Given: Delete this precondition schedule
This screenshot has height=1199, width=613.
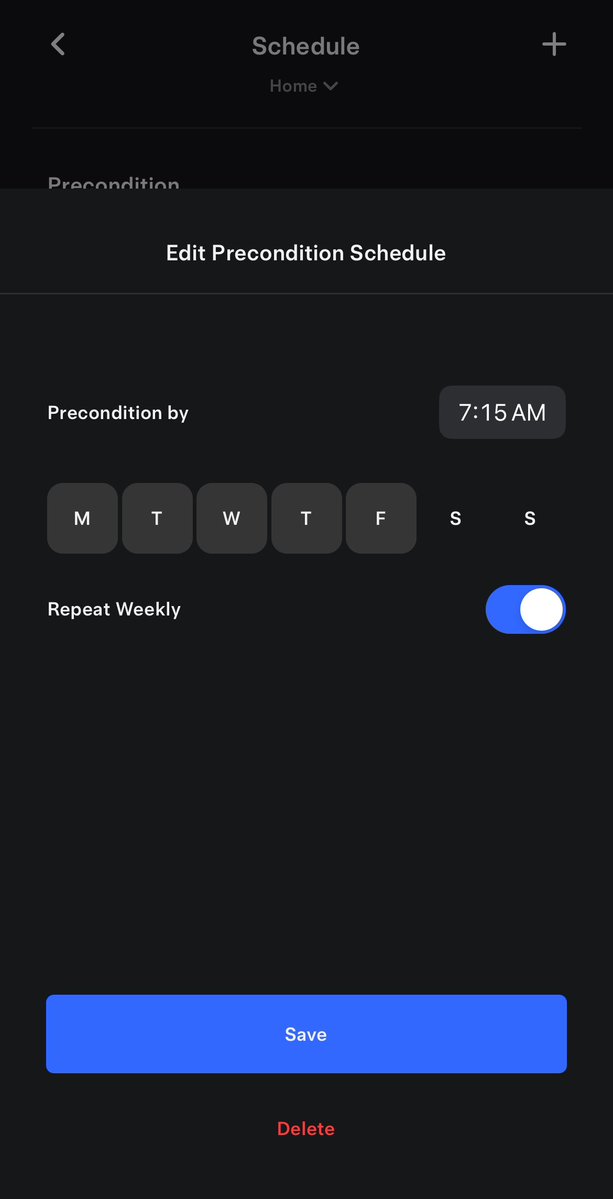Looking at the screenshot, I should point(306,1129).
